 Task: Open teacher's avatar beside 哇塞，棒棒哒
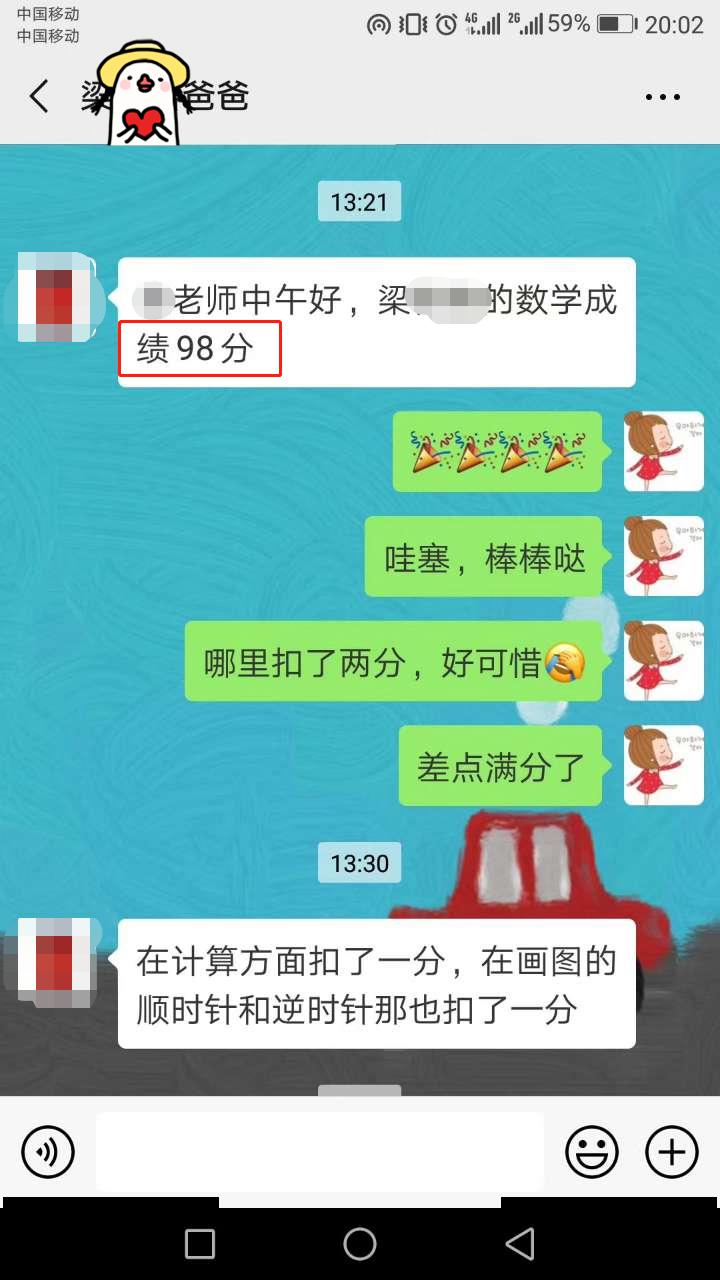(664, 556)
